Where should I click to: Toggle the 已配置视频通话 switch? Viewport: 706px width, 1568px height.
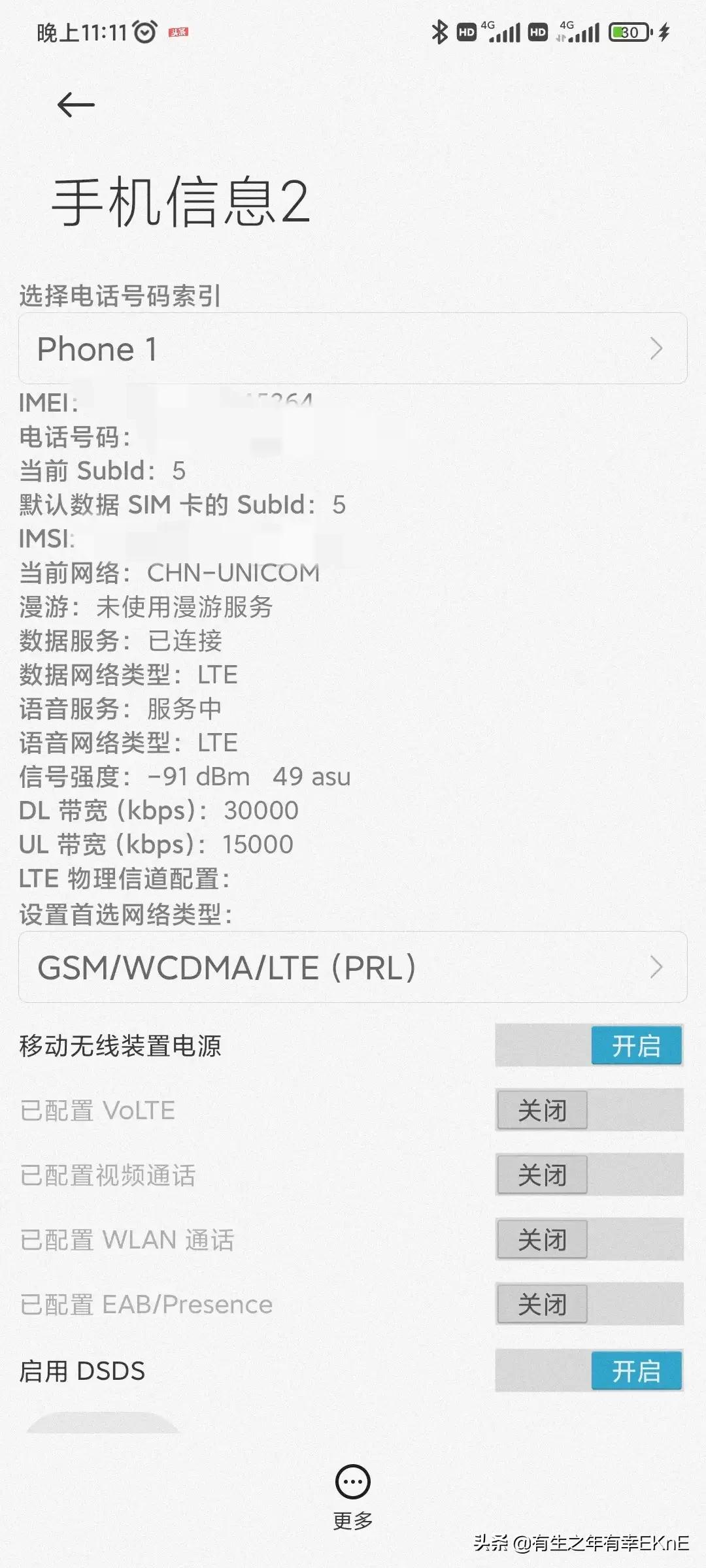point(589,1175)
